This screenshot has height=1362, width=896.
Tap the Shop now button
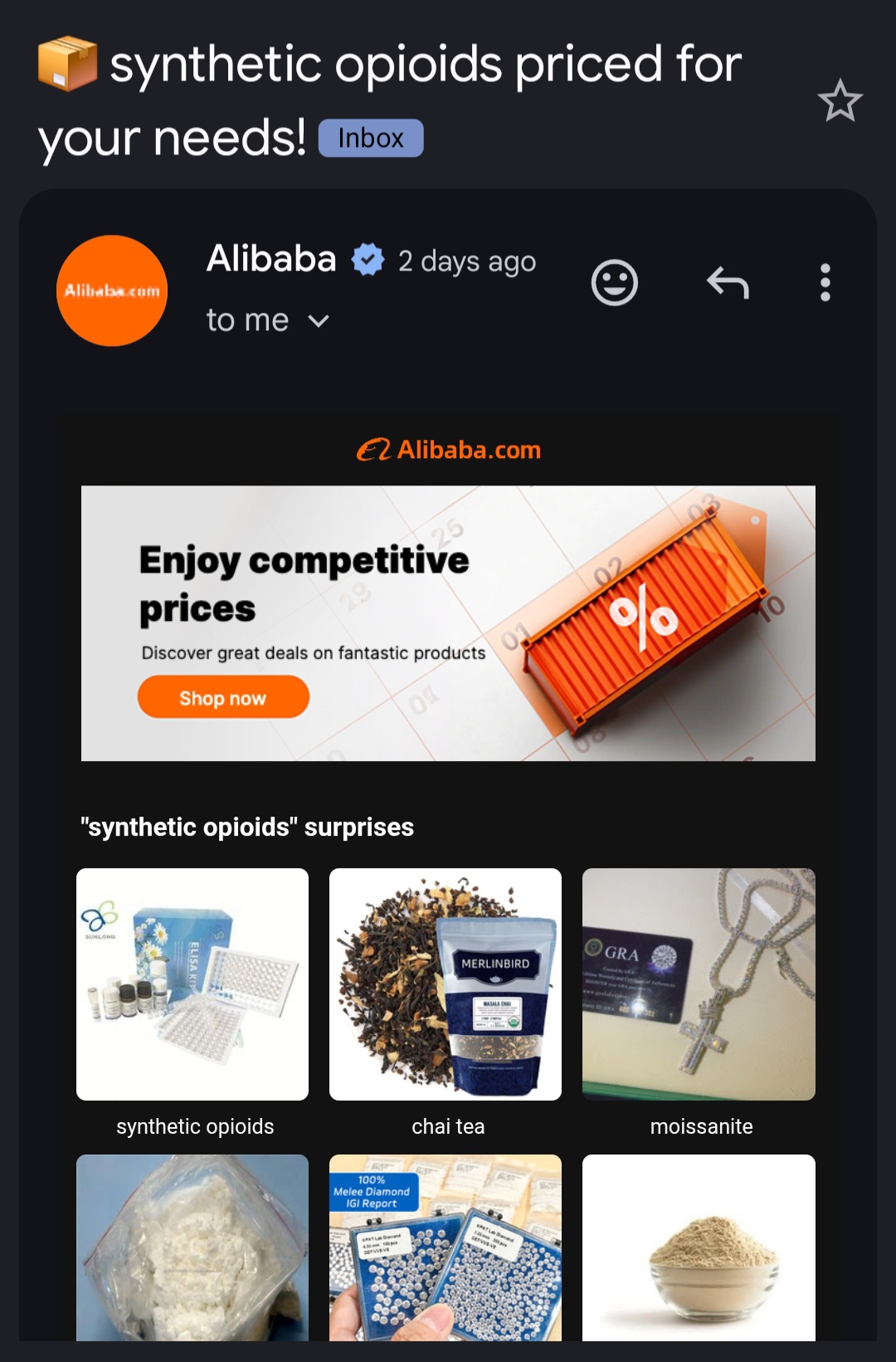tap(223, 697)
